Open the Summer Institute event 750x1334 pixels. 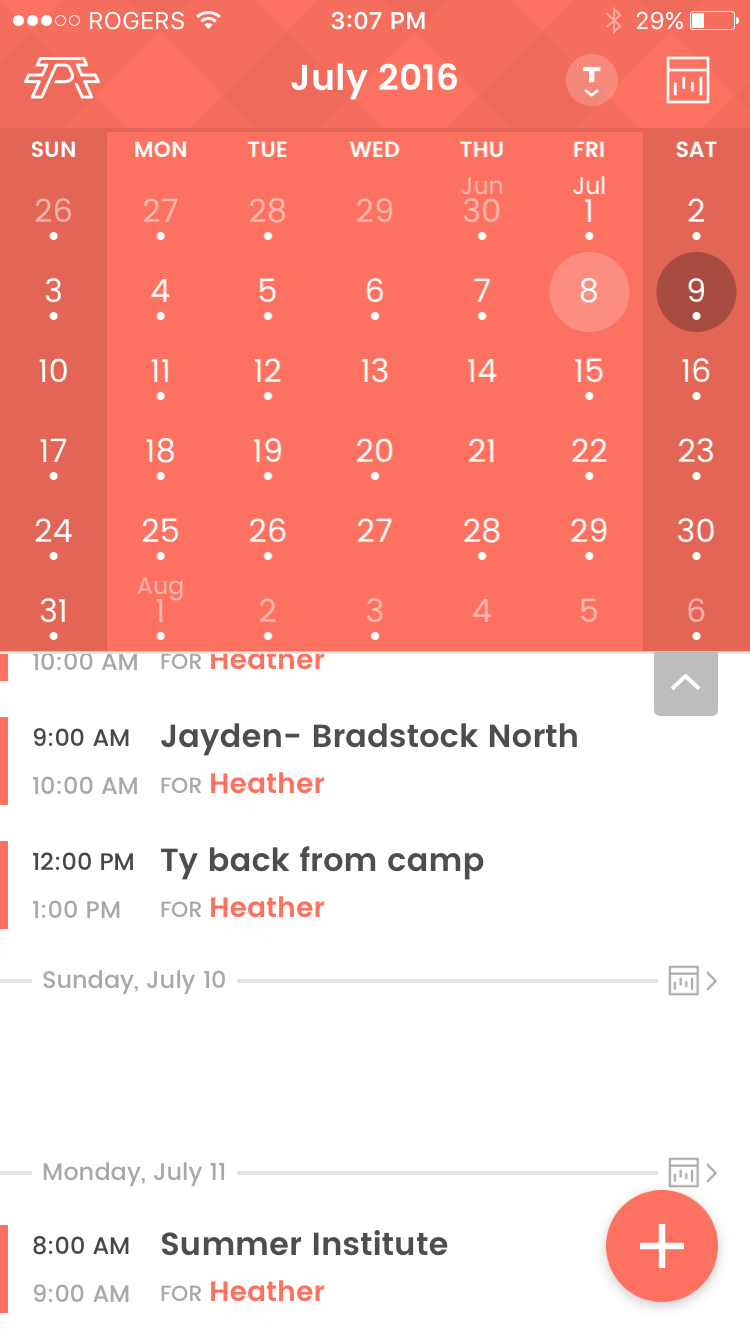coord(300,1268)
